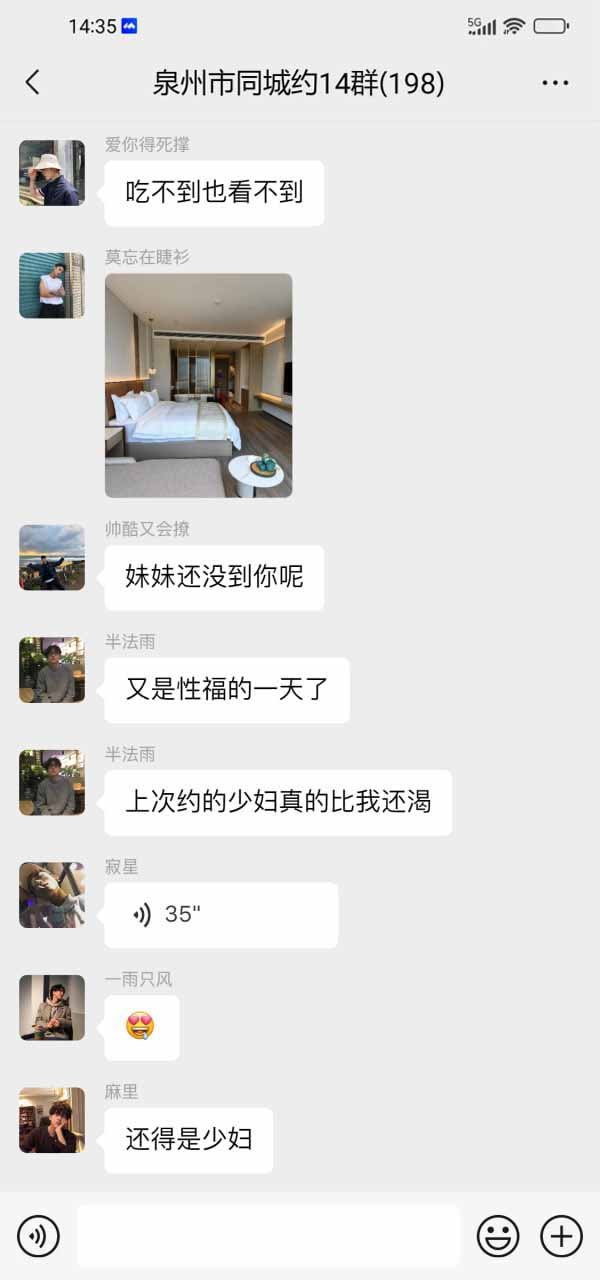
Task: Open the plus attachment menu
Action: tap(561, 1236)
